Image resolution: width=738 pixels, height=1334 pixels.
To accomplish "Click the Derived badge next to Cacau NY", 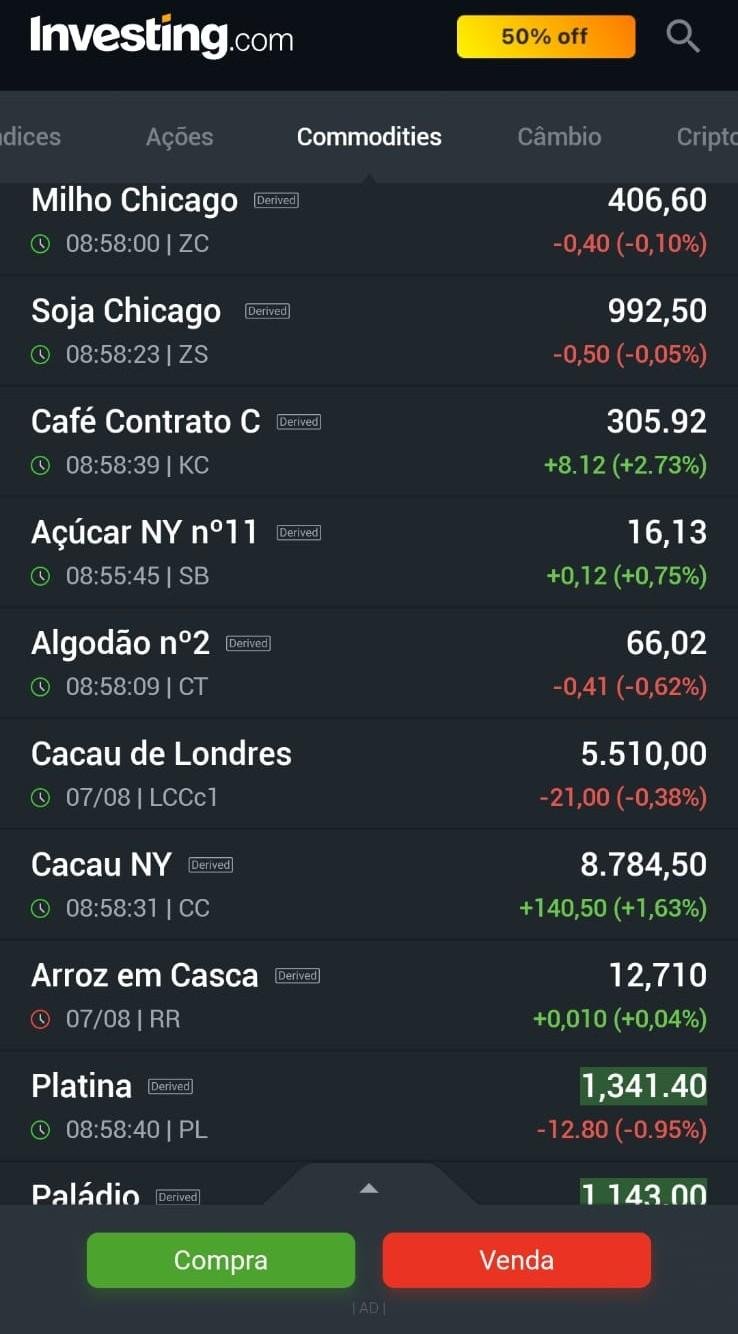I will pos(210,864).
